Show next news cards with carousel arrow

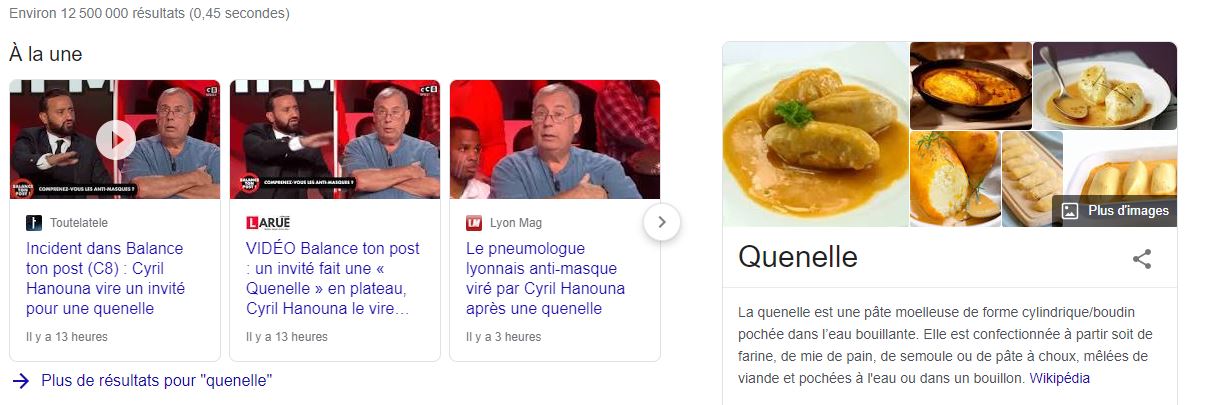662,221
